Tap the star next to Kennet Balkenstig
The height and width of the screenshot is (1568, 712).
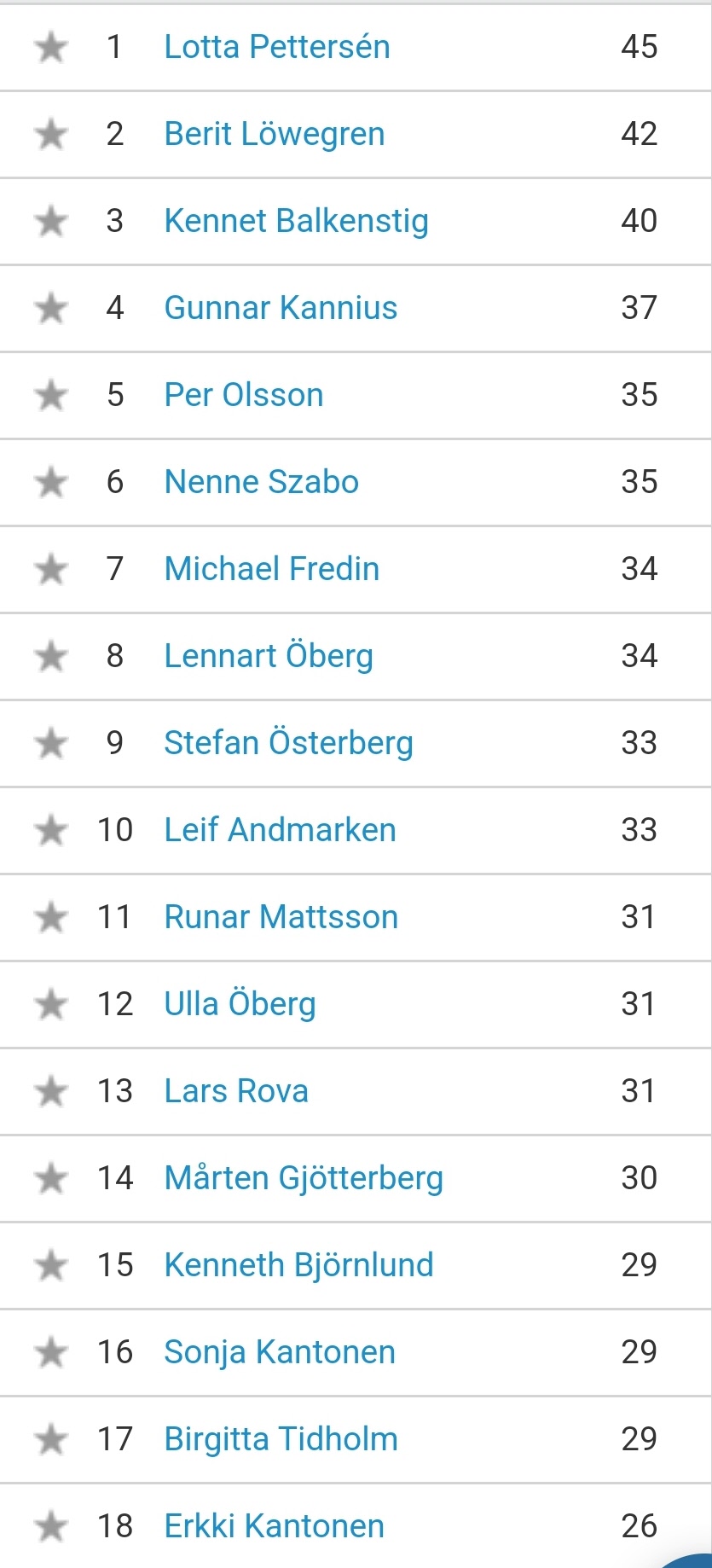pyautogui.click(x=51, y=221)
